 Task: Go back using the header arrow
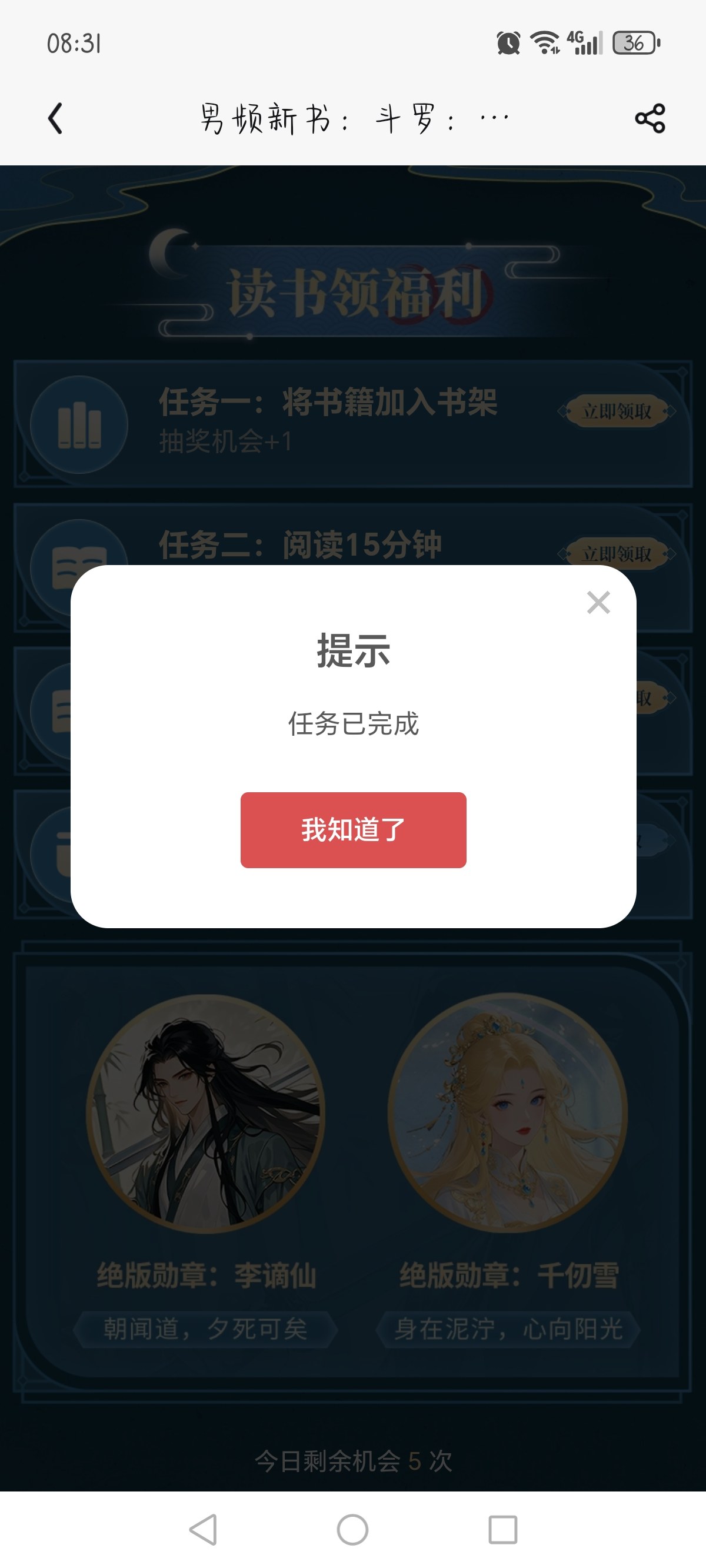tap(55, 118)
